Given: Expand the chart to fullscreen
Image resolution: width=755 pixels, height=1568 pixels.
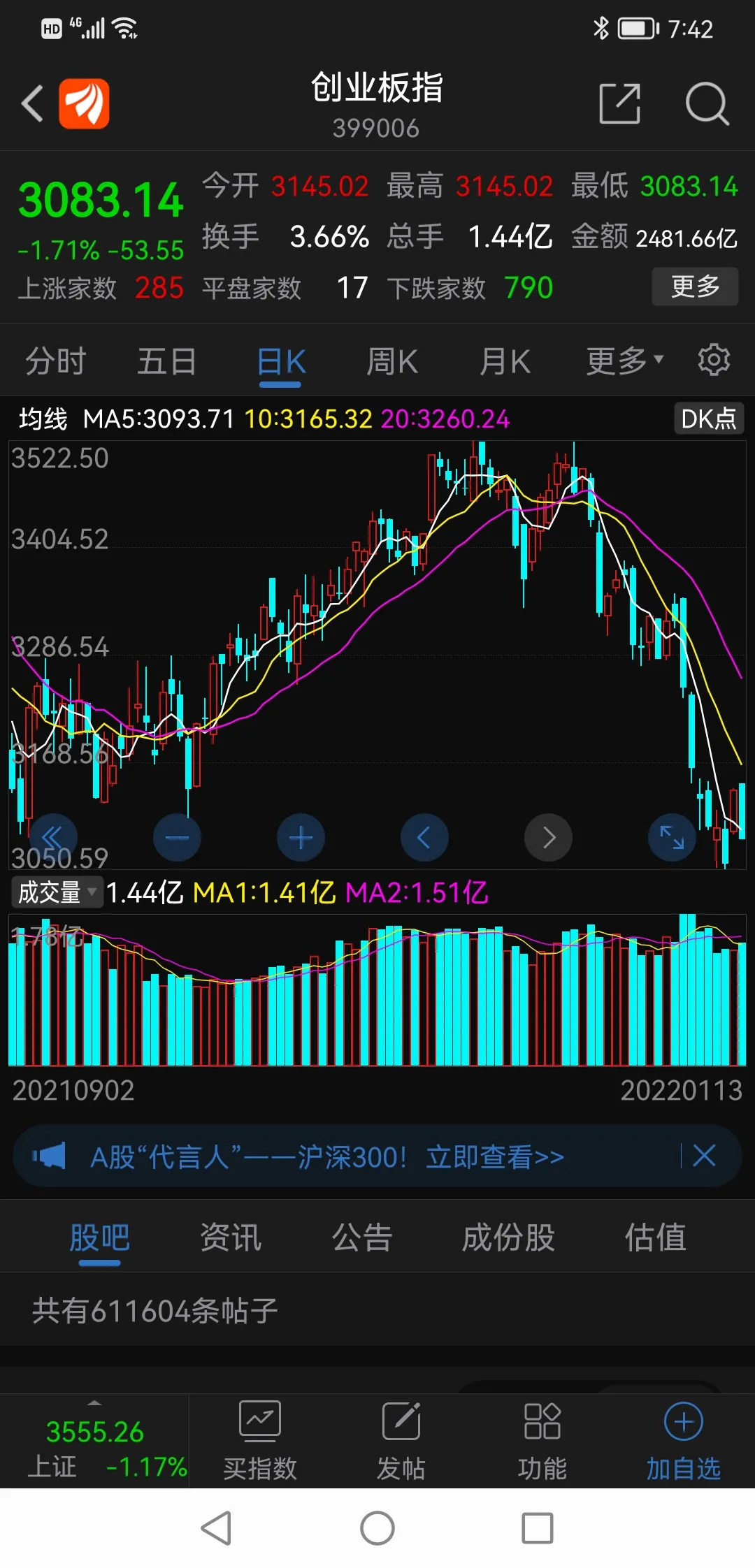Looking at the screenshot, I should pos(672,837).
